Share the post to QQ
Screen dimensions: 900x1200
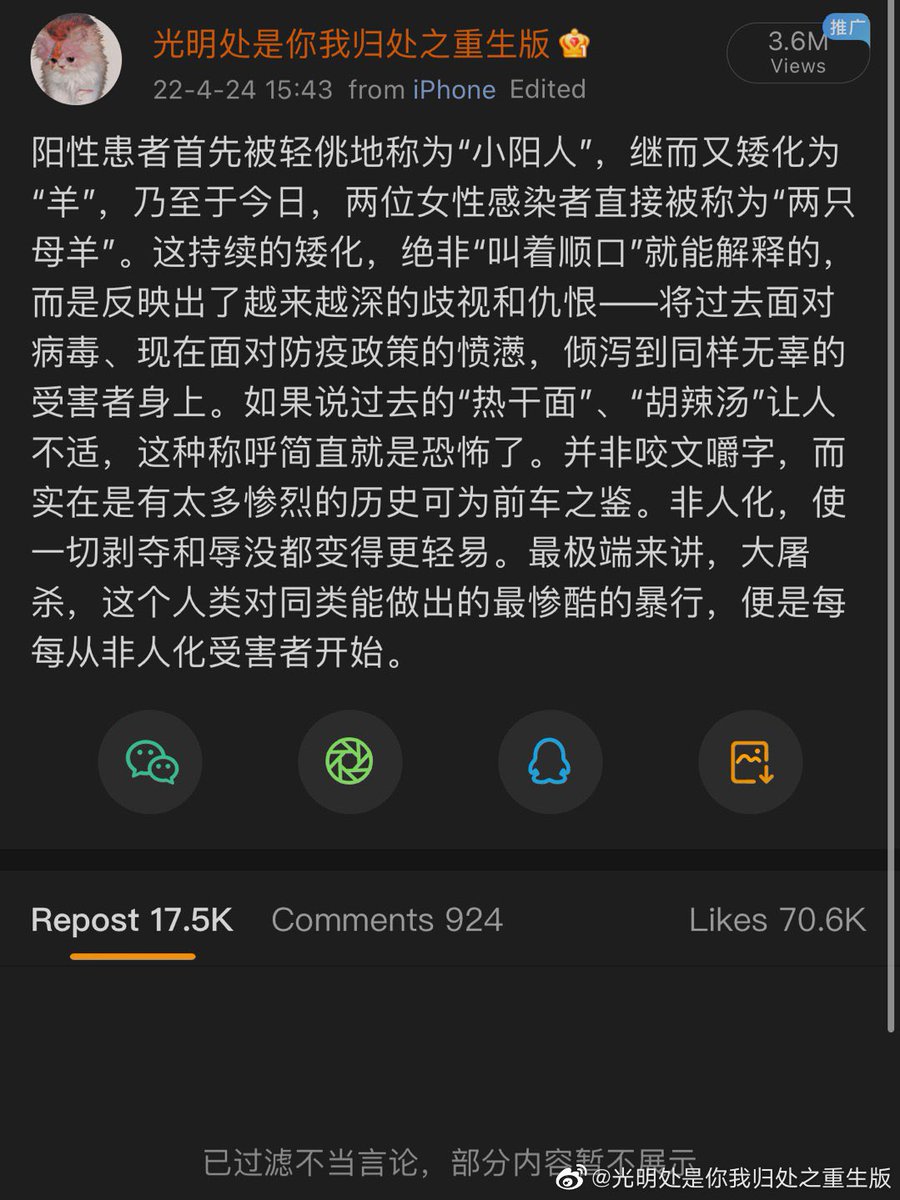550,761
